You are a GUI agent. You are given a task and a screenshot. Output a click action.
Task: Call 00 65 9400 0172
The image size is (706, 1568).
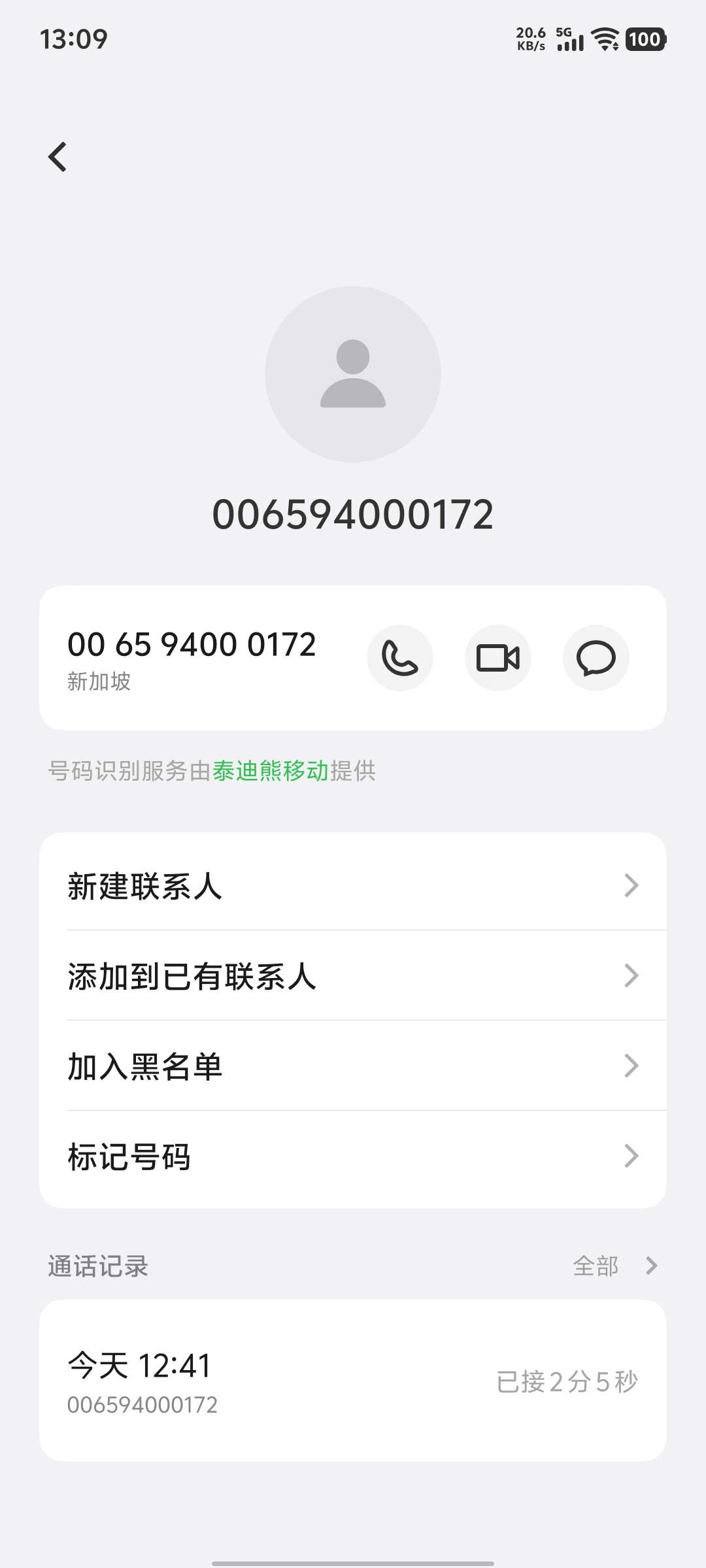(x=399, y=658)
